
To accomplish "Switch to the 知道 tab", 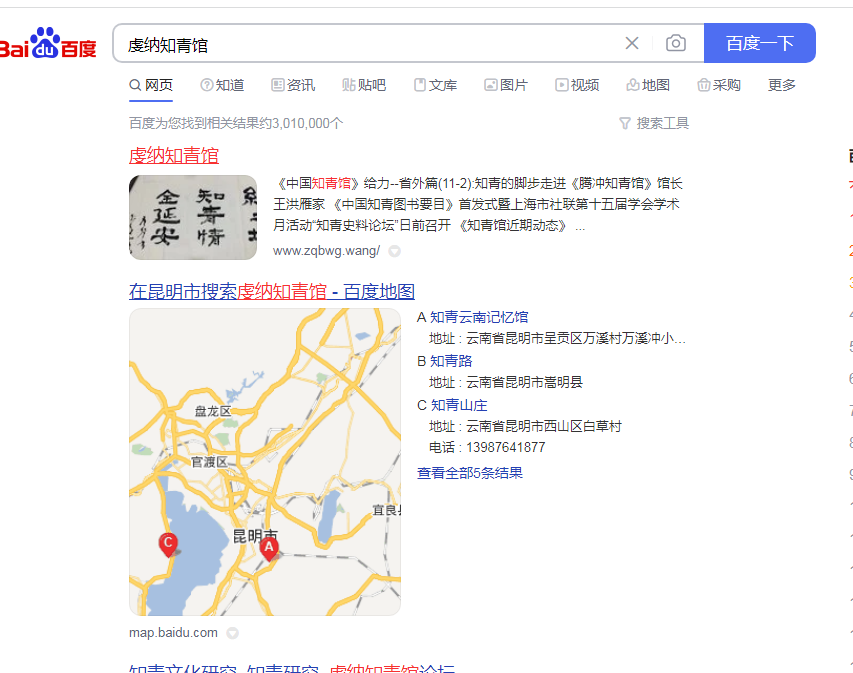I will coord(222,85).
